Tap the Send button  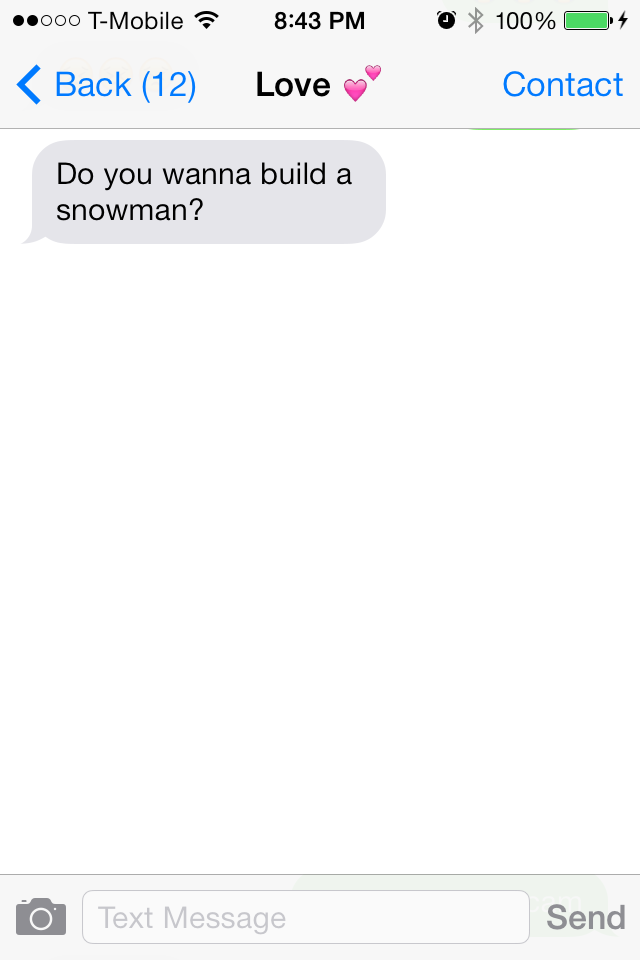coord(586,917)
